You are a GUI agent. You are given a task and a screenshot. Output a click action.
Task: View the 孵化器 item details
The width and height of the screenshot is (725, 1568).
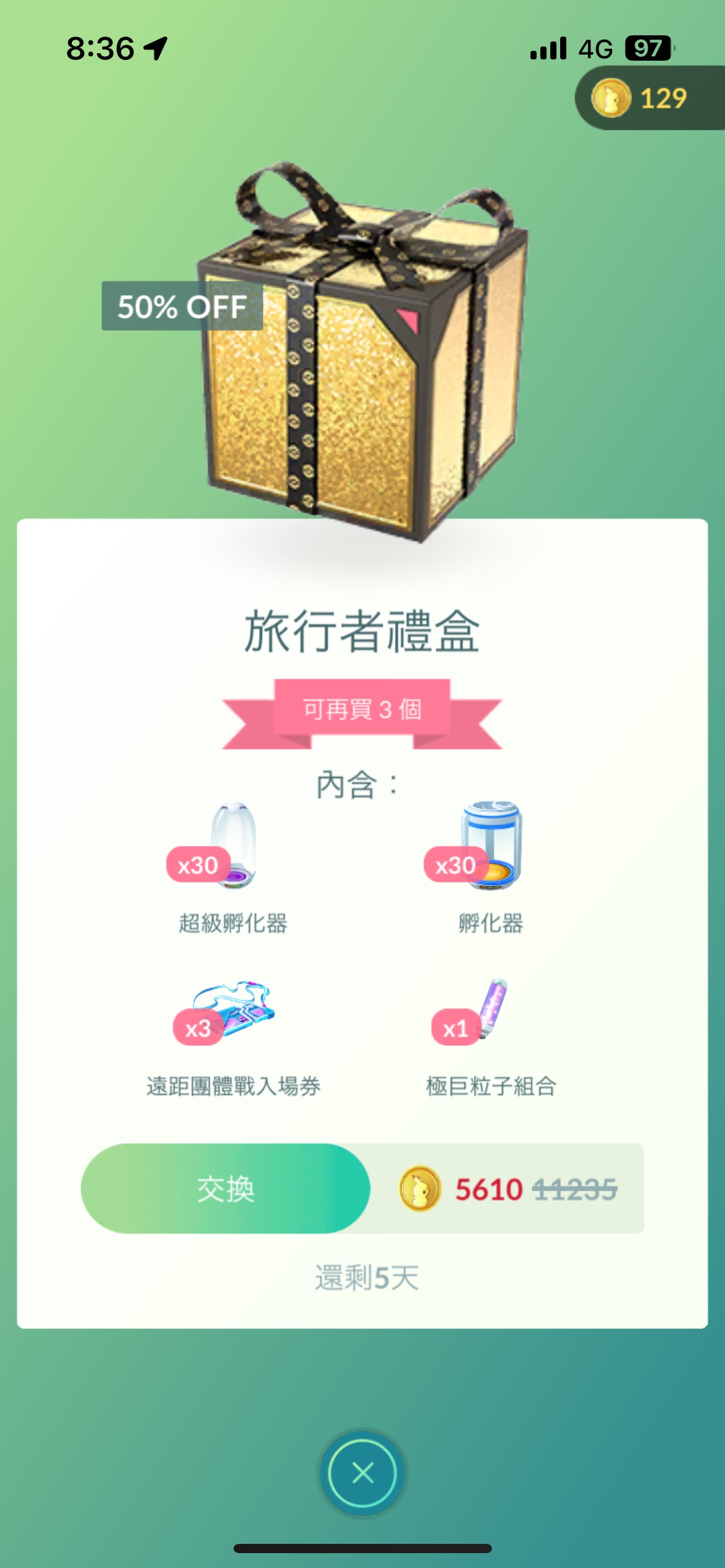coord(491,847)
